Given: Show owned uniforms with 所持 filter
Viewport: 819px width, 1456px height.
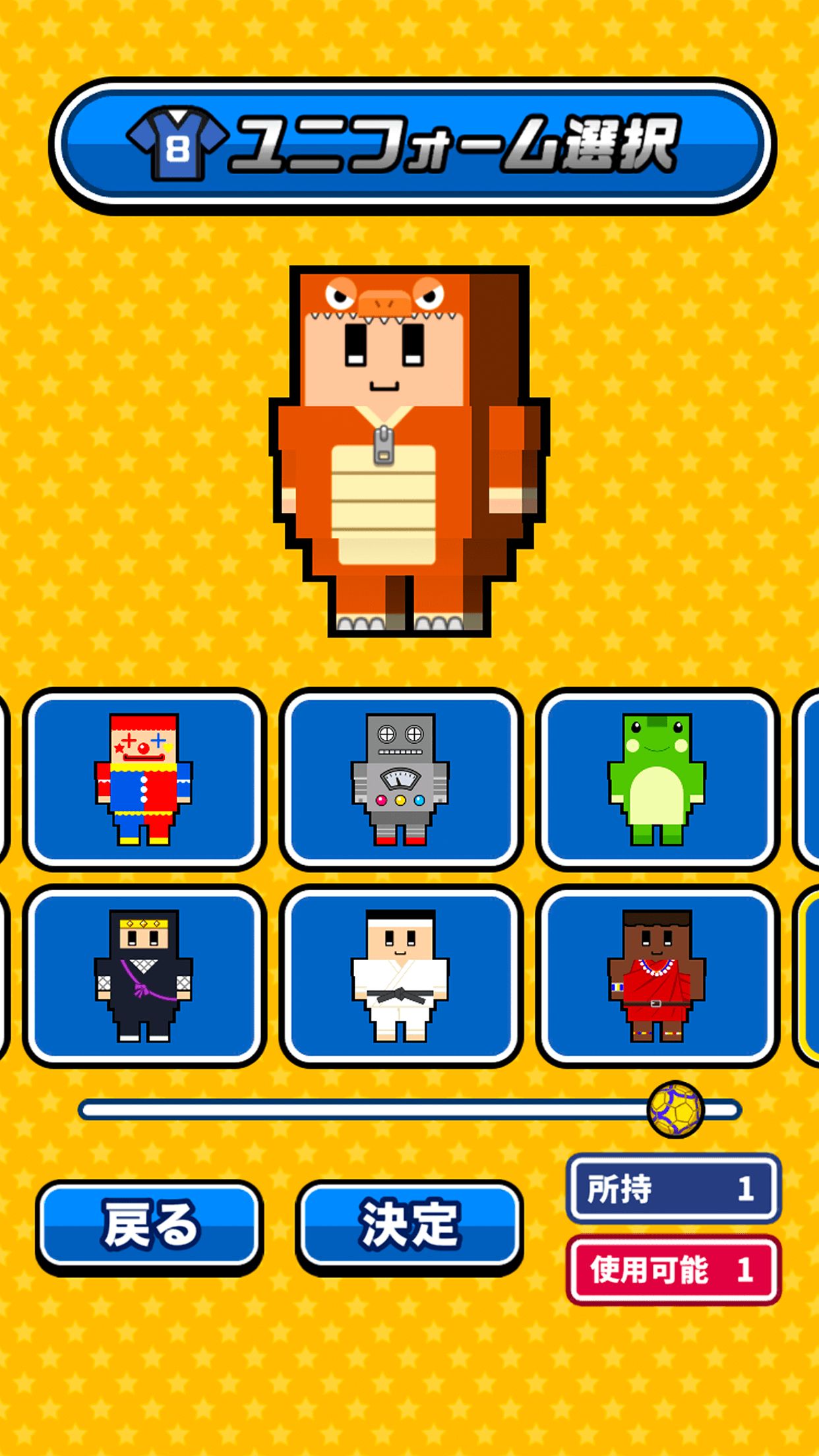Looking at the screenshot, I should coord(673,1188).
